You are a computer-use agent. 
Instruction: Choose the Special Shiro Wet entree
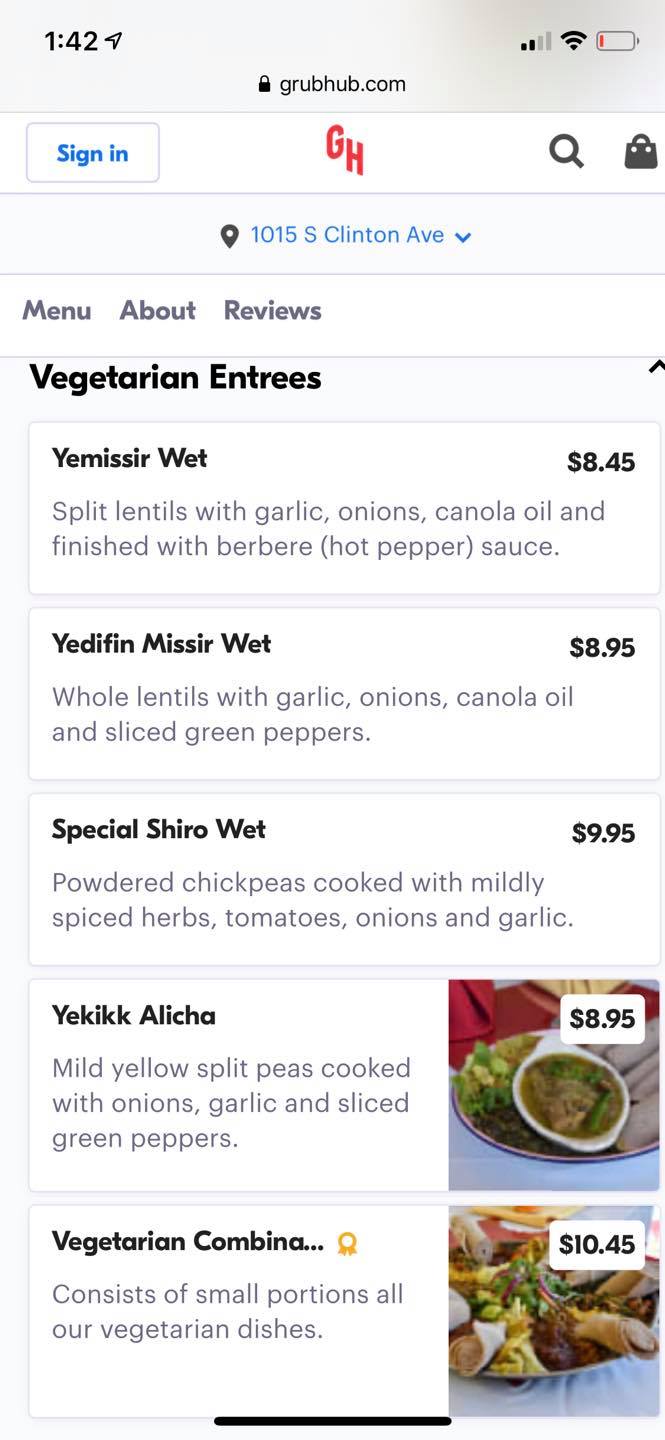pos(344,879)
